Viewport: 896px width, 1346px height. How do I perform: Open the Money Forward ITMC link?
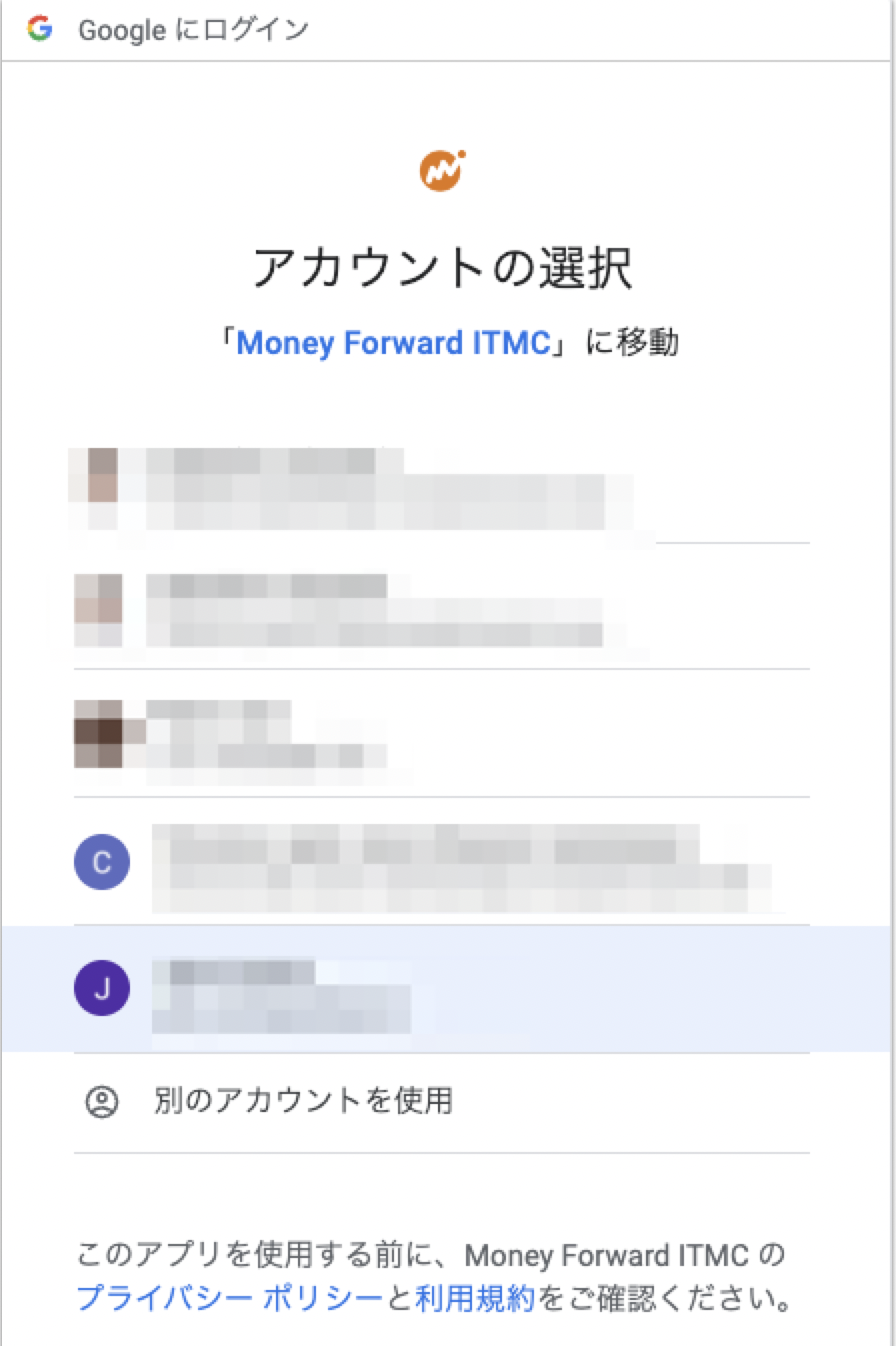pyautogui.click(x=394, y=343)
